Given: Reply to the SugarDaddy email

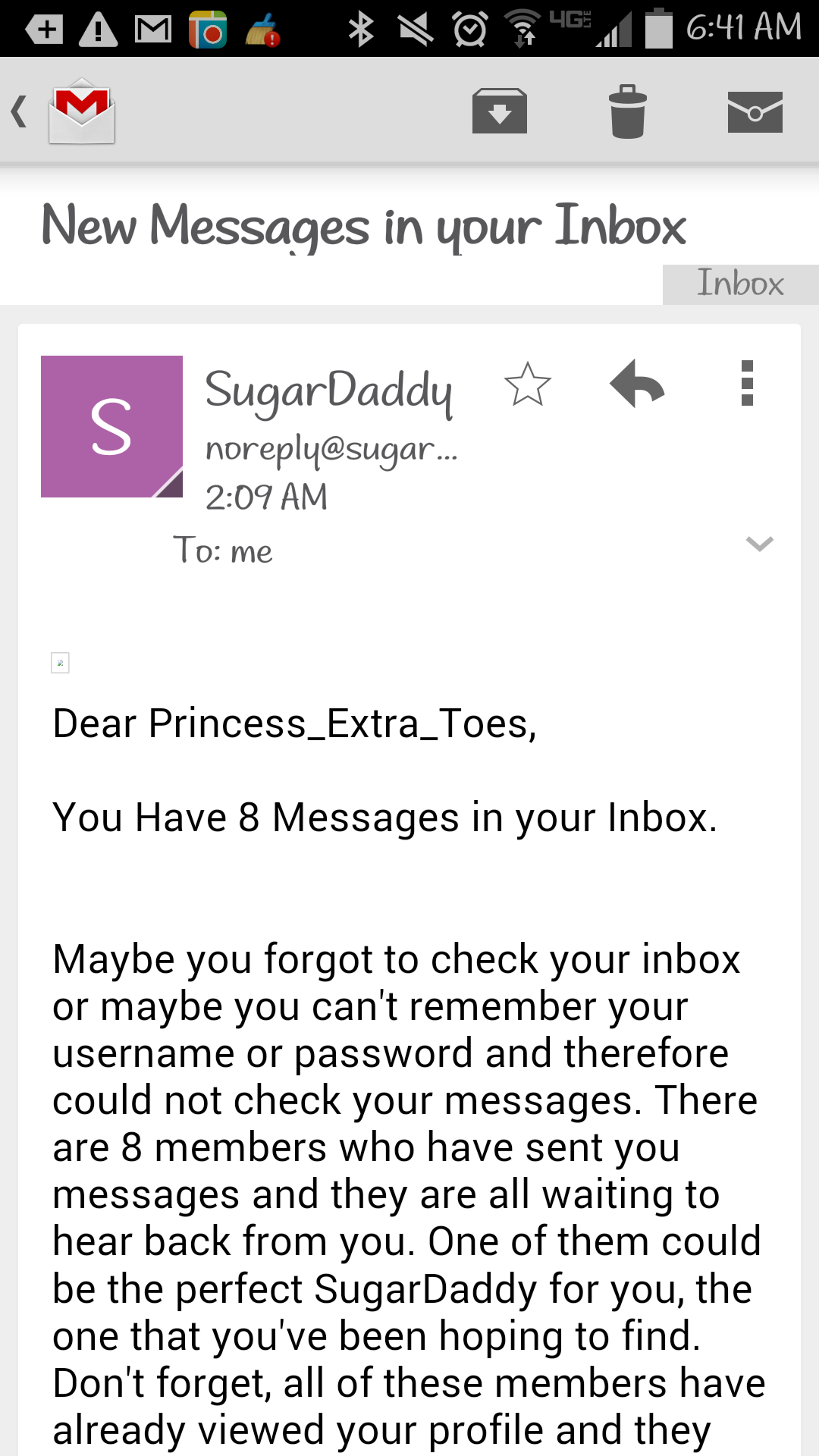Looking at the screenshot, I should tap(637, 384).
